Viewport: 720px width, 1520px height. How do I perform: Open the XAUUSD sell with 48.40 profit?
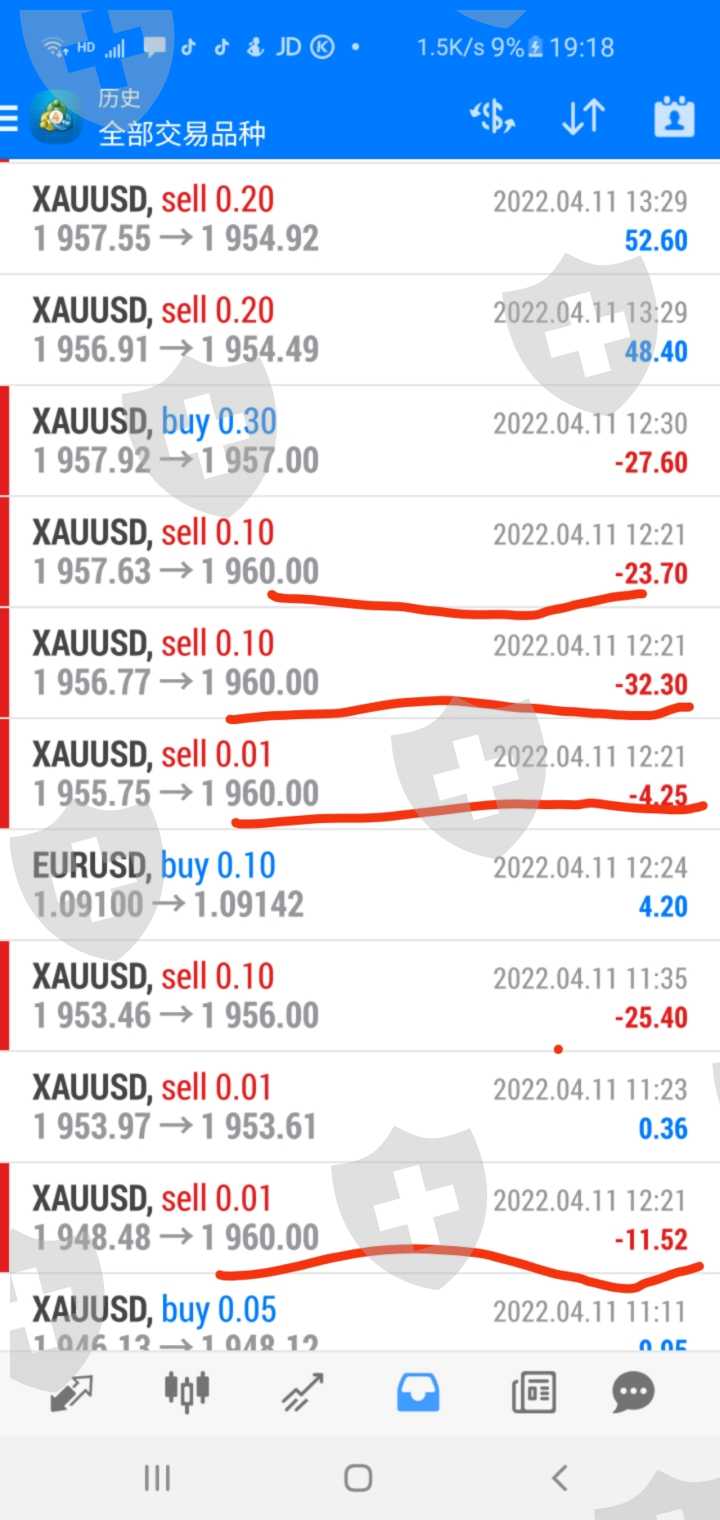tap(360, 330)
